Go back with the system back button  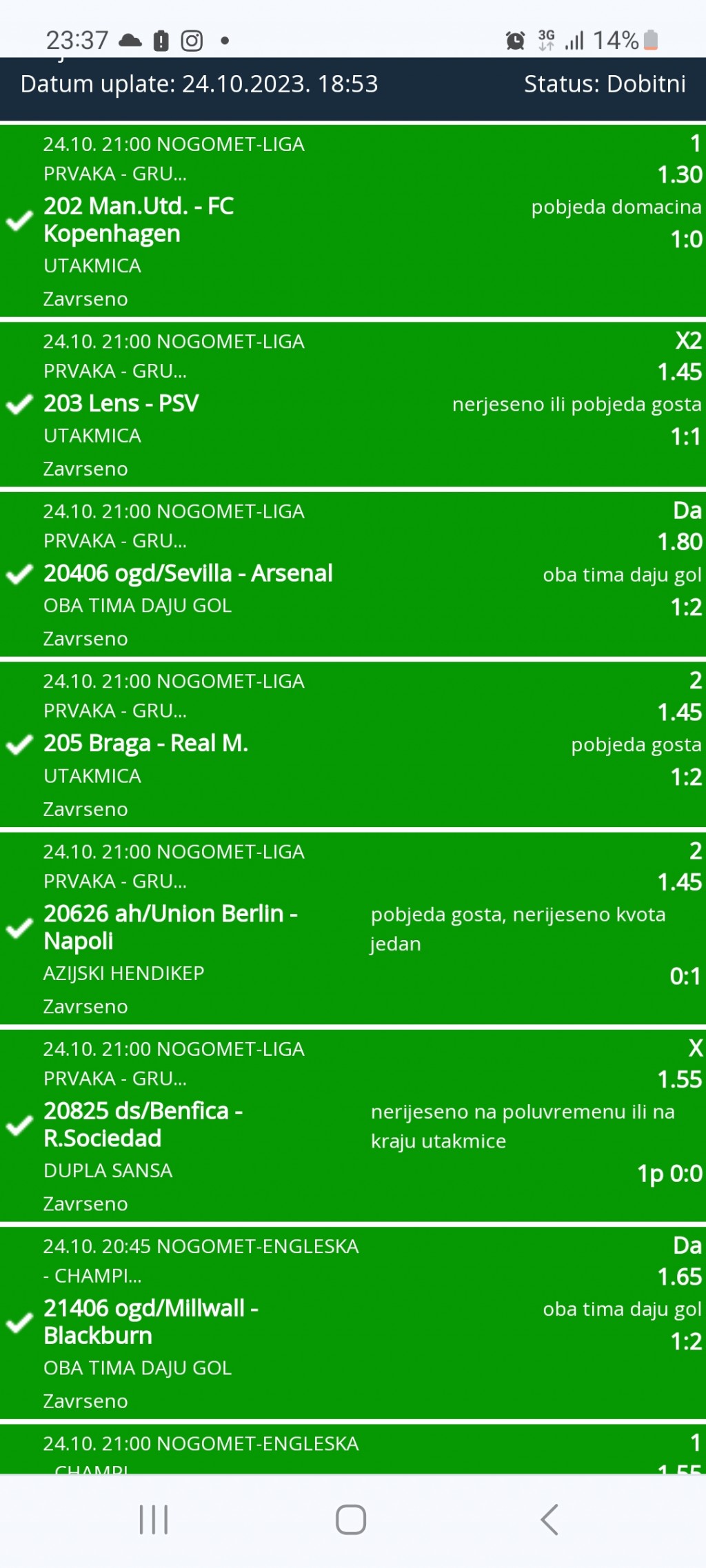tap(549, 1519)
